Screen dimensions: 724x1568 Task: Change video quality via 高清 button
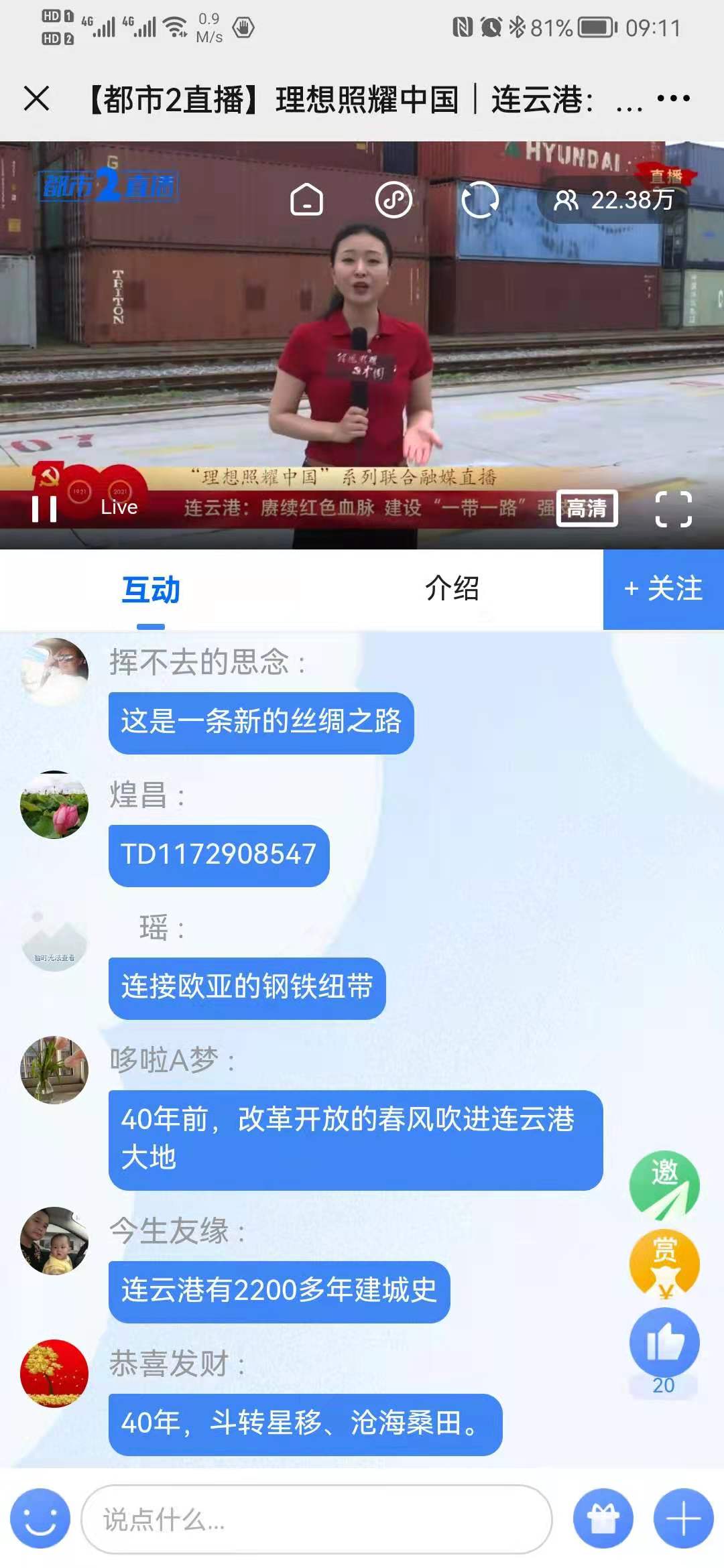click(587, 509)
